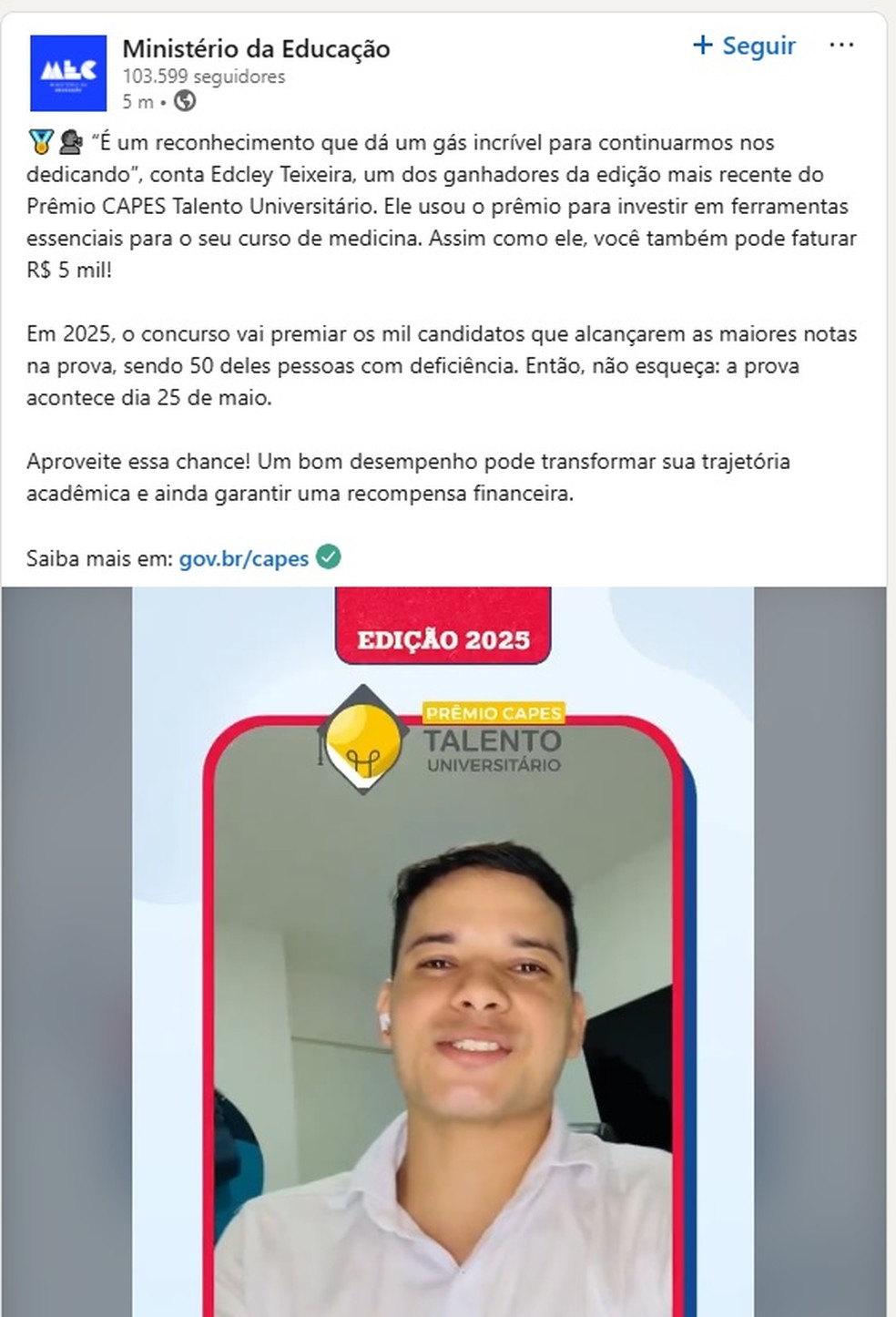Click the 5 m timestamp

coord(135,100)
